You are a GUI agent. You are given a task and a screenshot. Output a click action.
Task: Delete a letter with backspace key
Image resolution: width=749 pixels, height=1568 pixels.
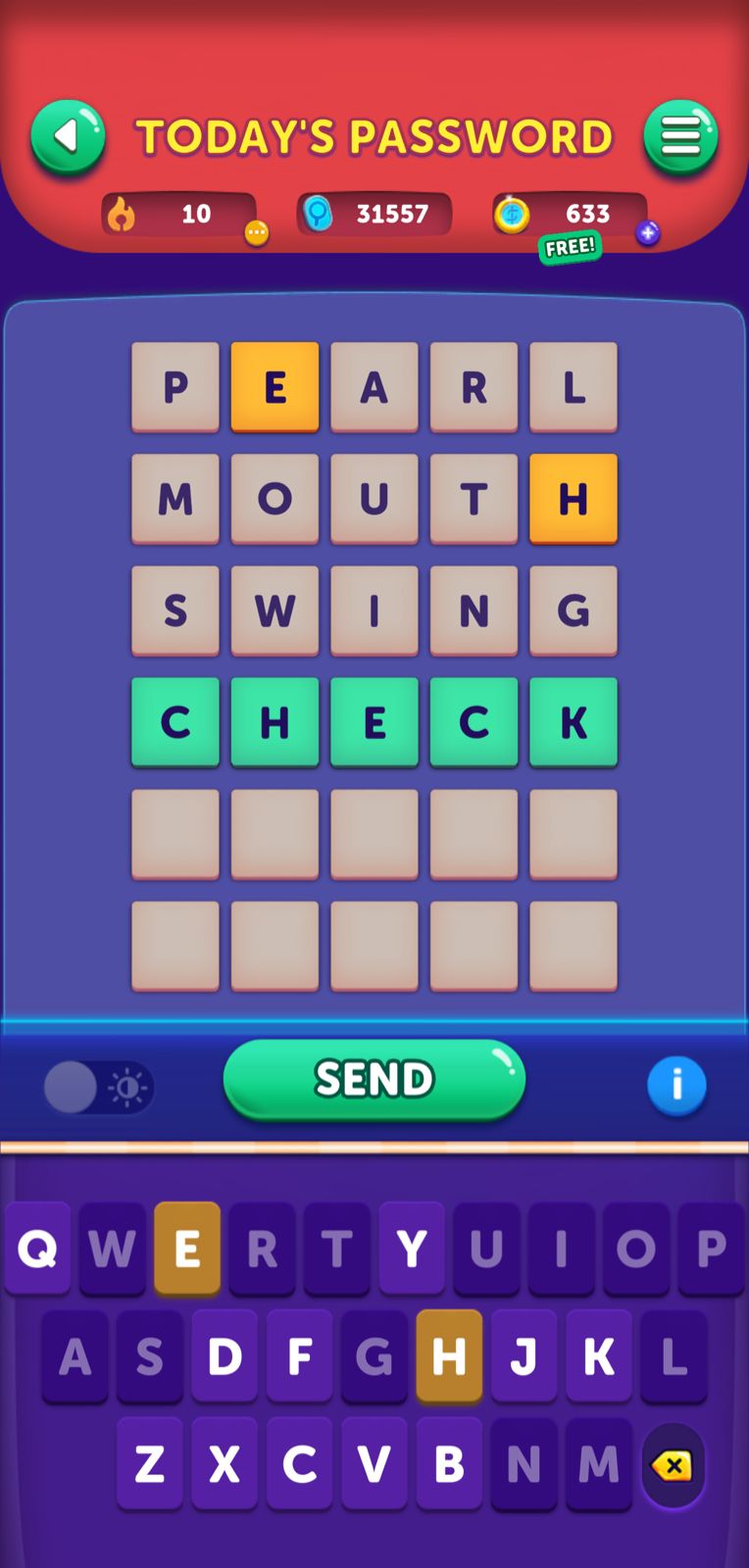click(x=673, y=1466)
